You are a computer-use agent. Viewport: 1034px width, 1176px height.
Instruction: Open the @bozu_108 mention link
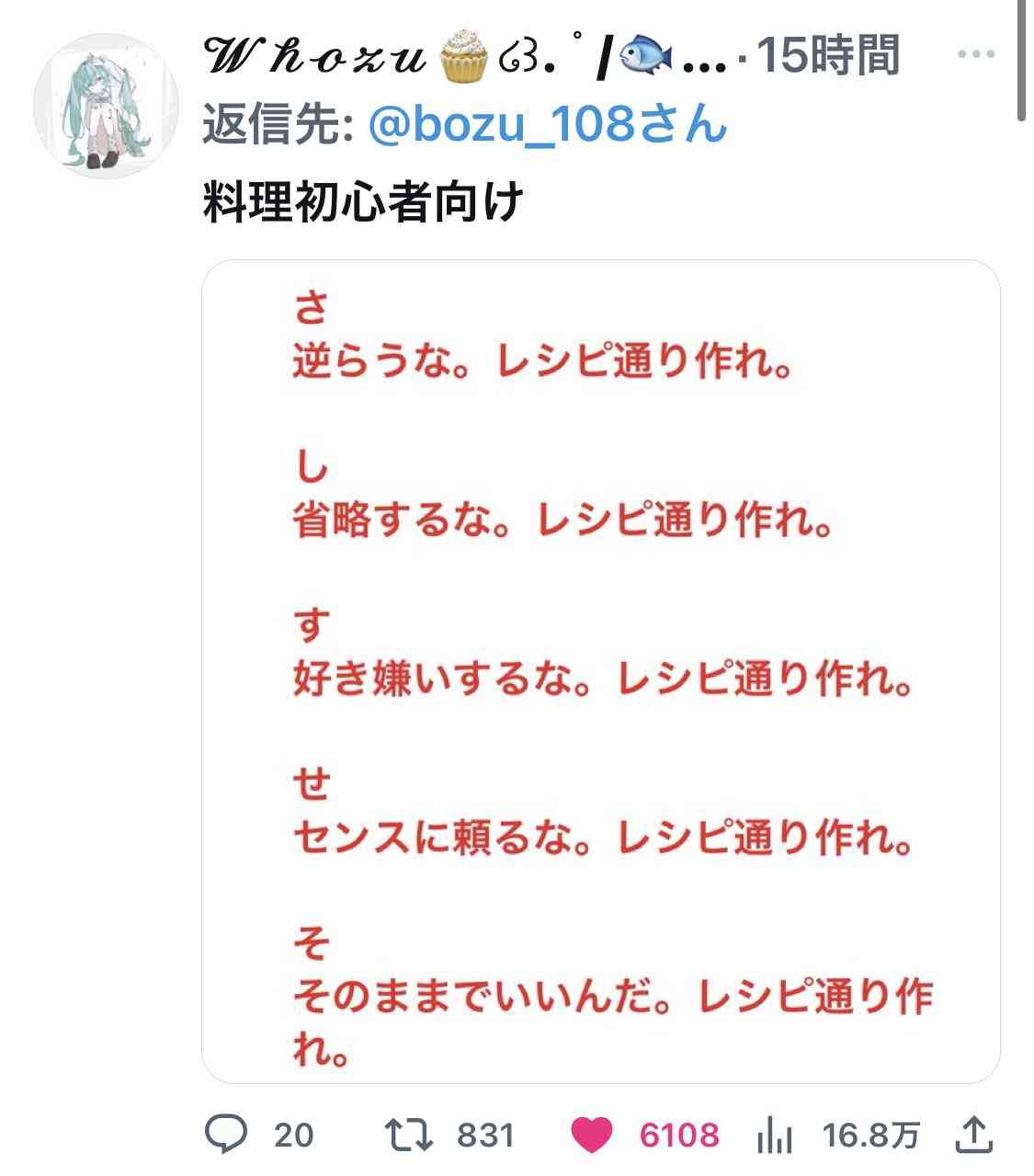(x=547, y=124)
